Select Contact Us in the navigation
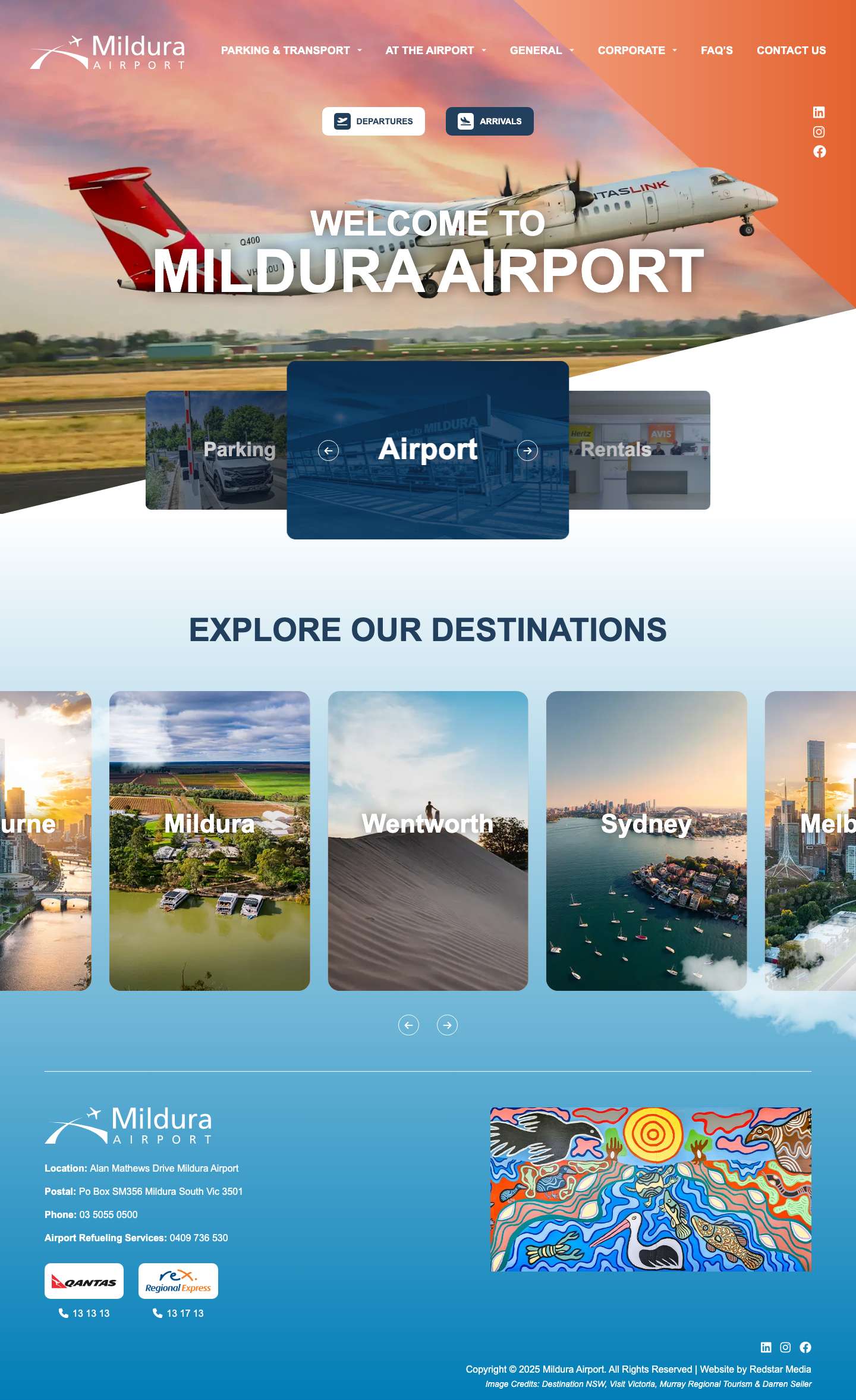Screen dimensions: 856x1400 pos(791,51)
